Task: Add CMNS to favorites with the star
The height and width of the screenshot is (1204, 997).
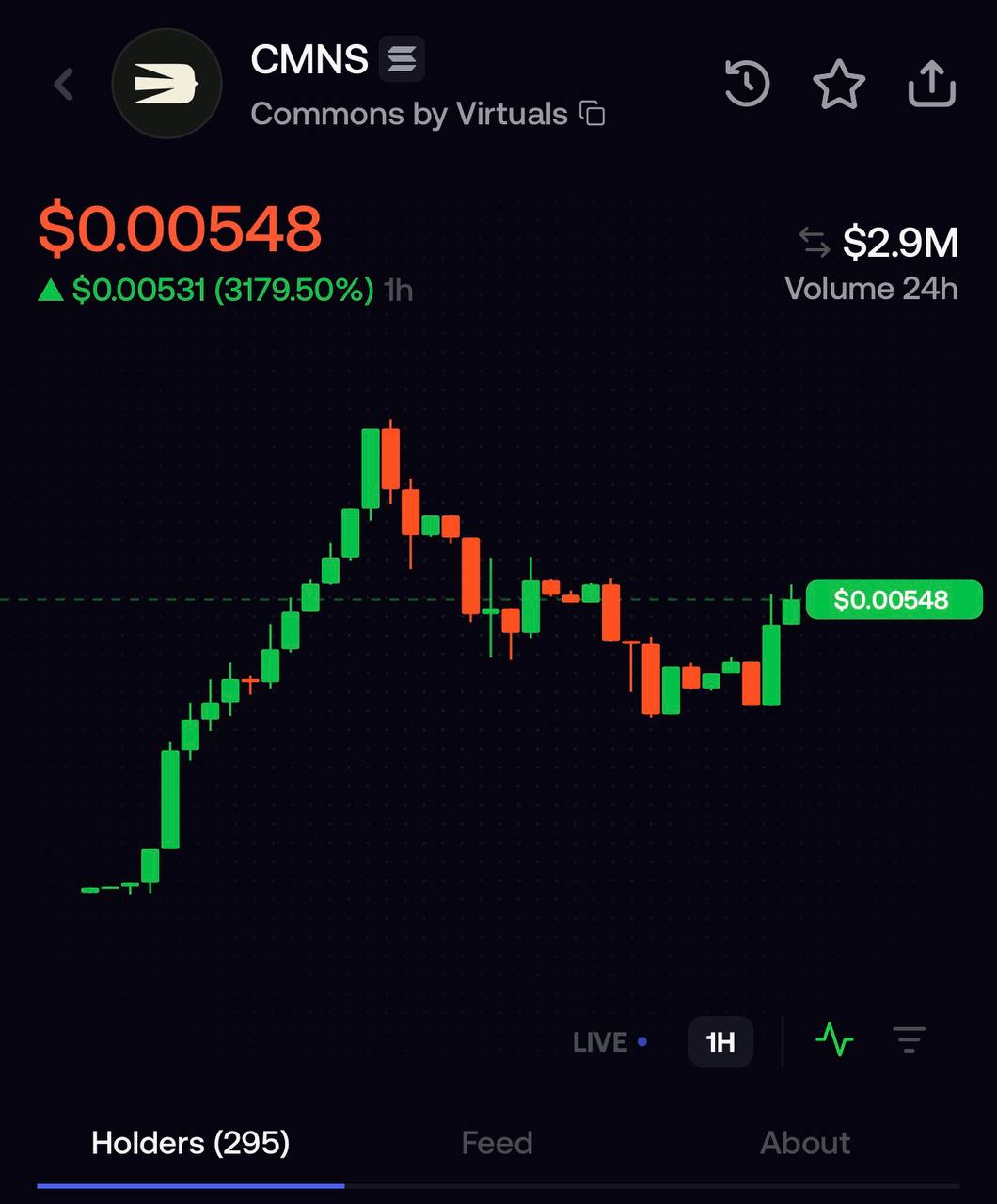Action: [838, 84]
